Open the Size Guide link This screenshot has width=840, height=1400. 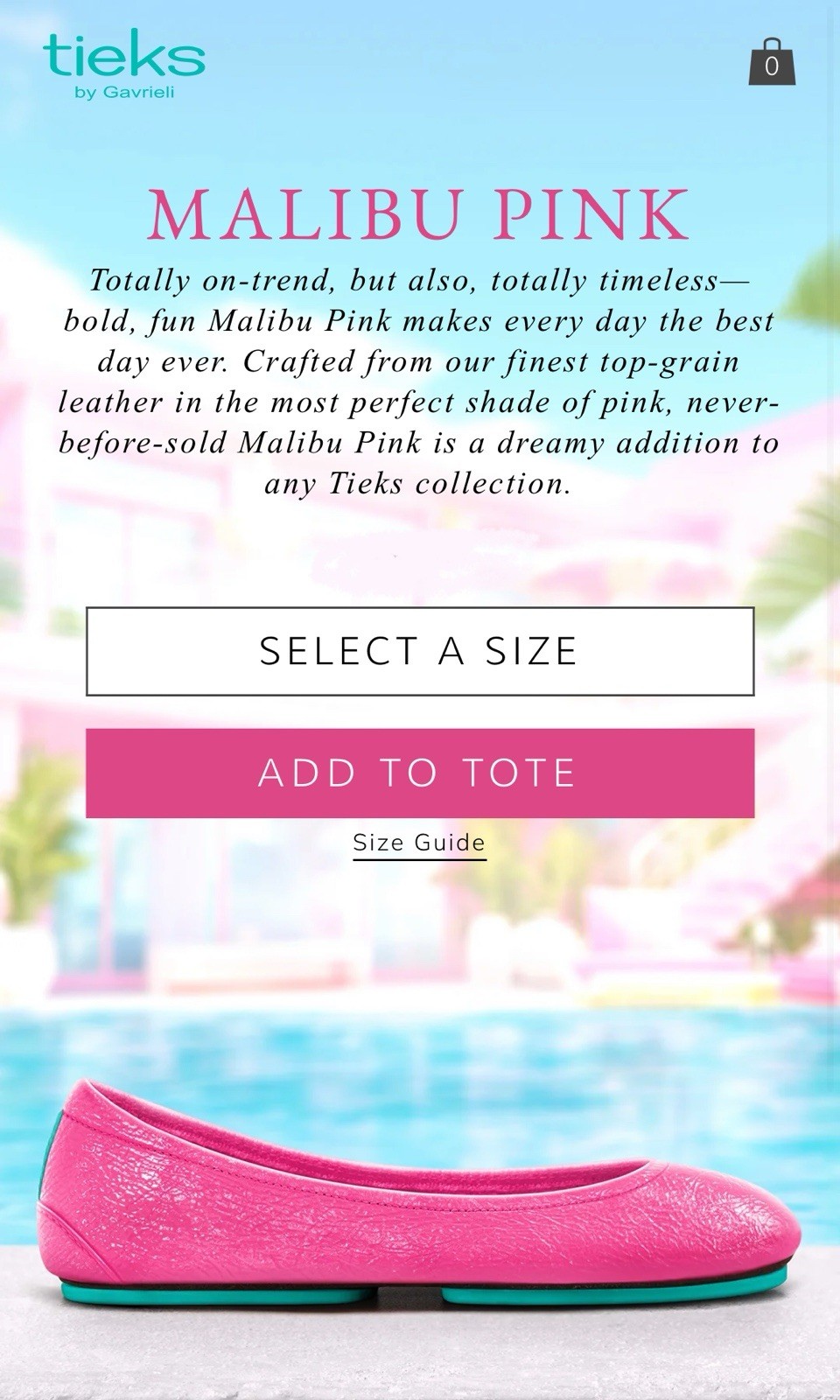coord(419,843)
